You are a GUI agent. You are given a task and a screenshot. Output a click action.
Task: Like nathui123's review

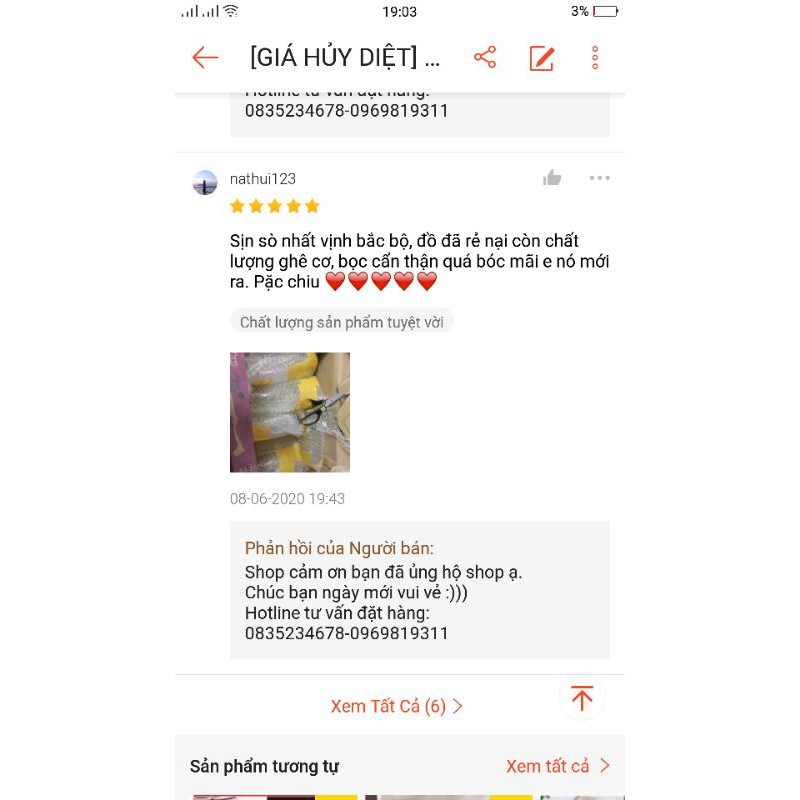[x=552, y=178]
